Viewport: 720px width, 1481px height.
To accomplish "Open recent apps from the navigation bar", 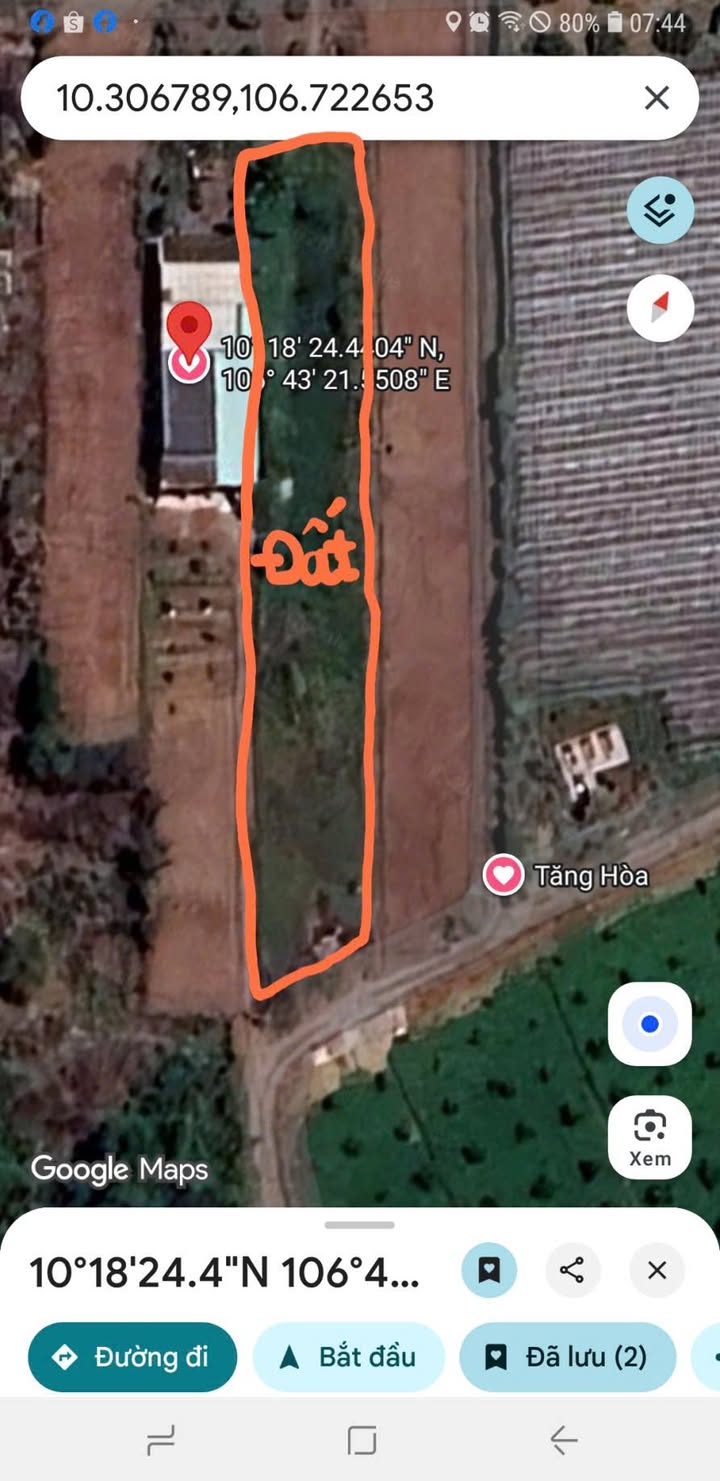I will [x=160, y=1440].
